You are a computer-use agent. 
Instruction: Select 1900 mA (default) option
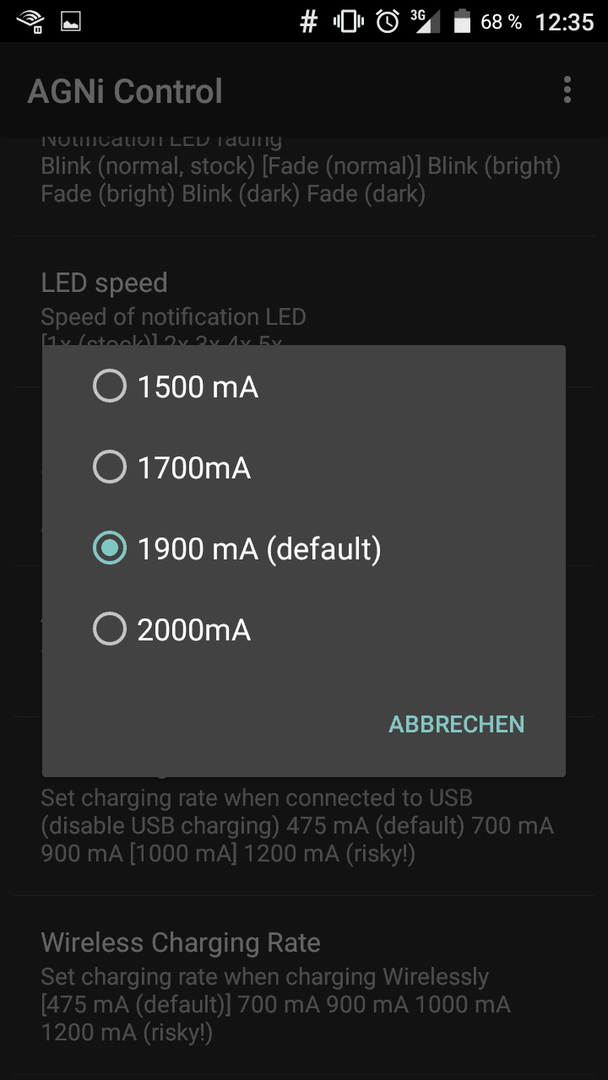304,549
